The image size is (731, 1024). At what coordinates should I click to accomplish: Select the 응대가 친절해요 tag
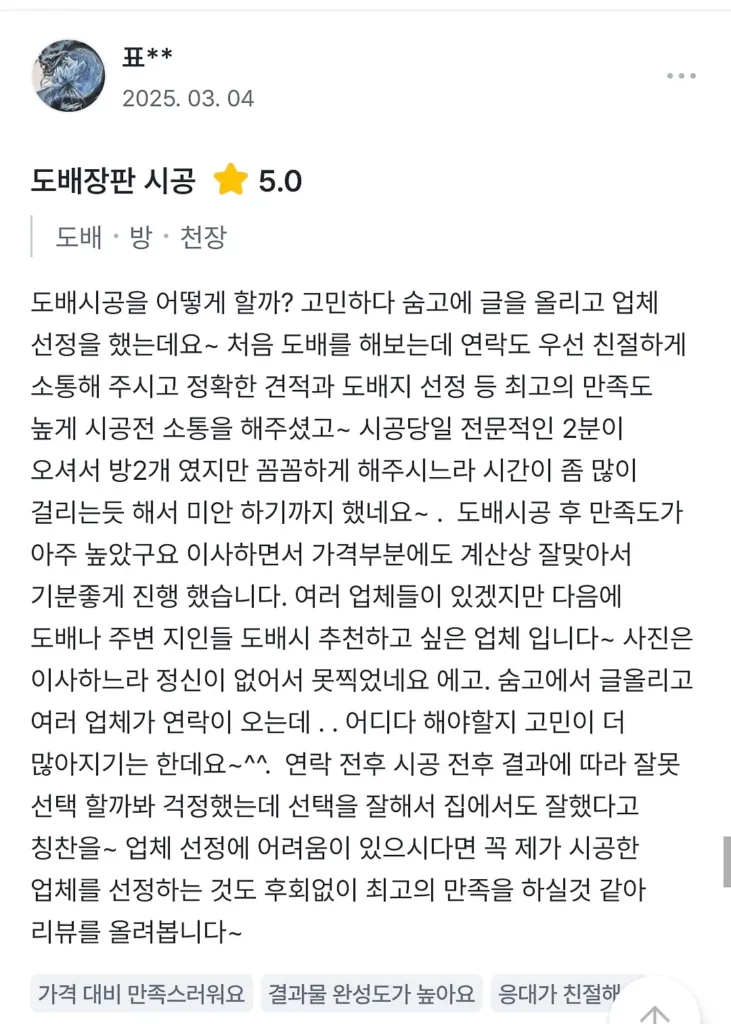click(x=555, y=994)
